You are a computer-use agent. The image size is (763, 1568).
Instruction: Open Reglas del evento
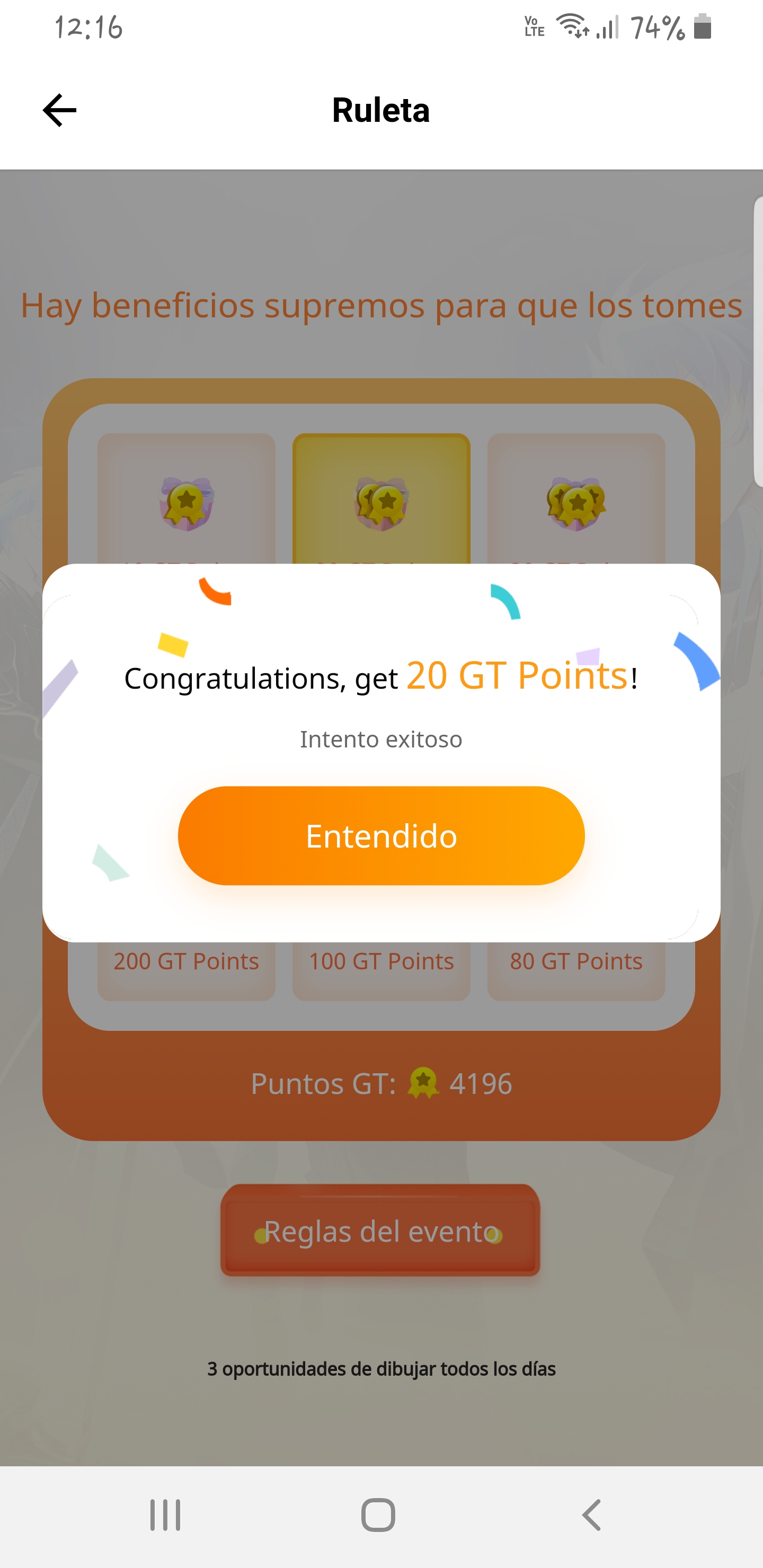[x=380, y=1231]
